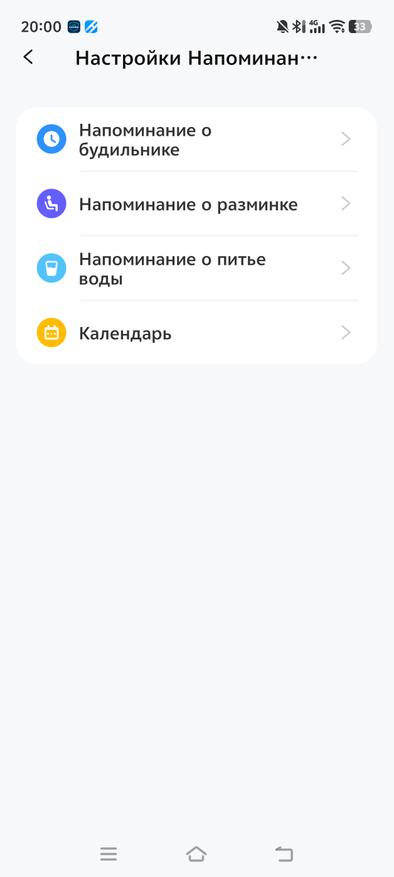
Task: Open recent apps from navigation bar
Action: coord(109,854)
